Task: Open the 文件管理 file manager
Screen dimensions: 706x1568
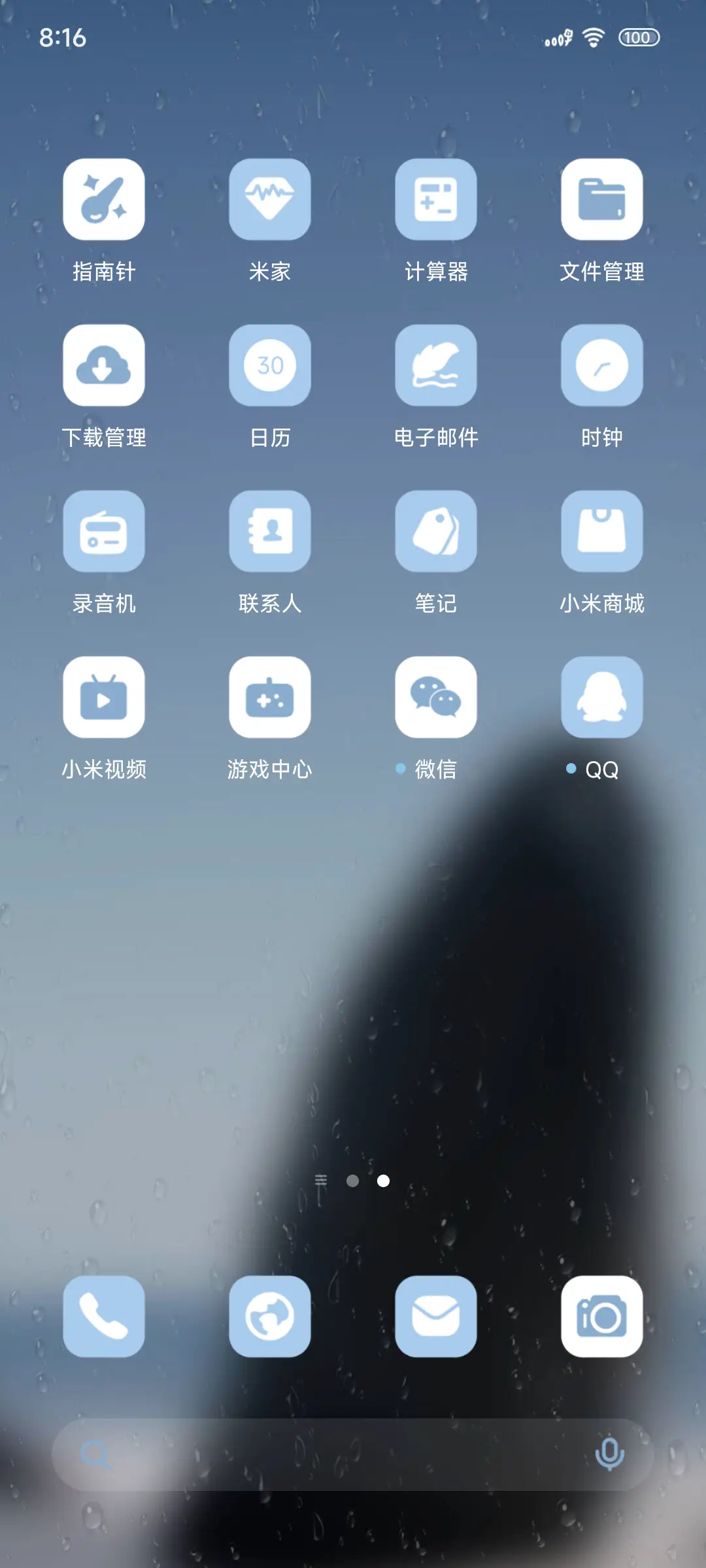Action: 602,200
